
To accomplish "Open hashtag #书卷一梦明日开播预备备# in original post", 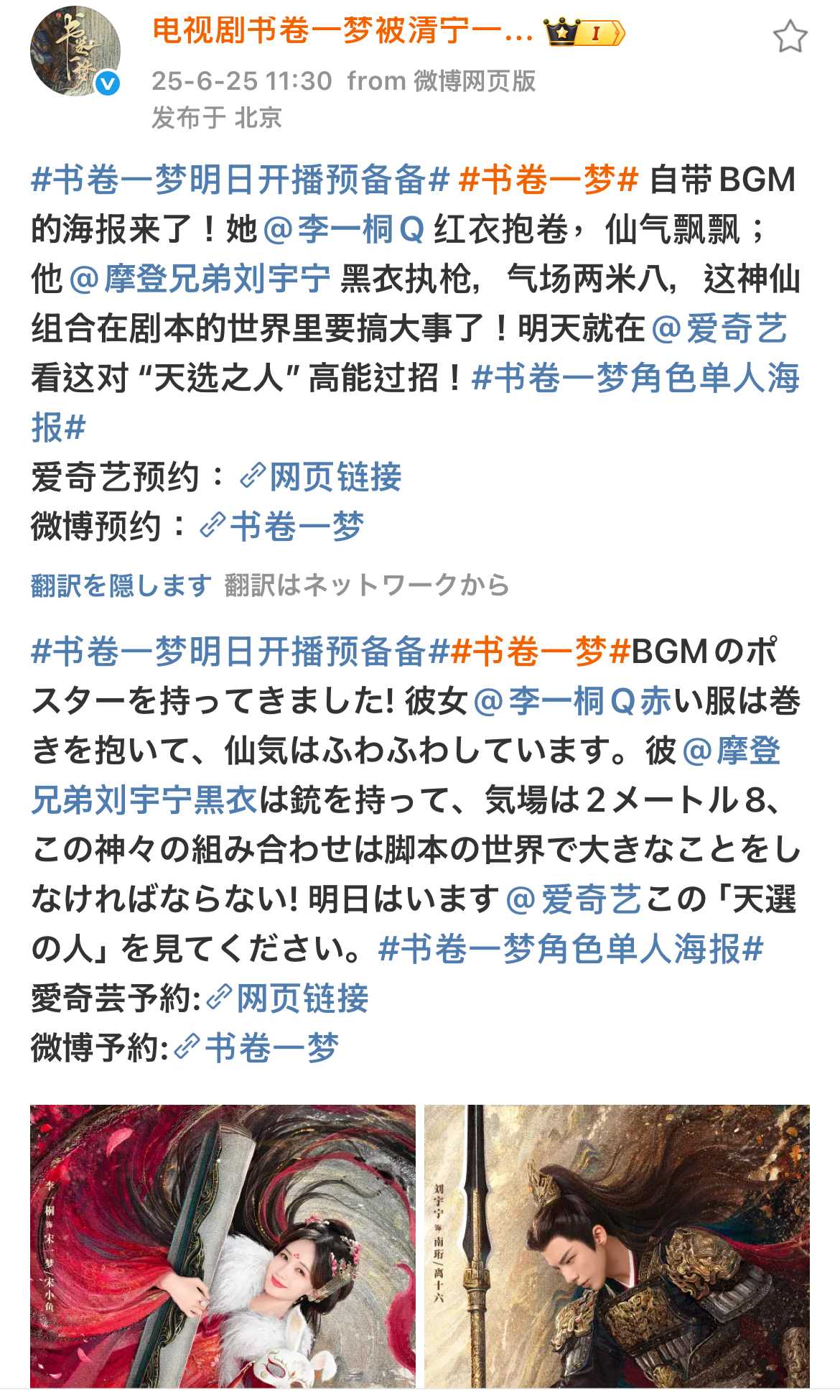I will pos(241,180).
